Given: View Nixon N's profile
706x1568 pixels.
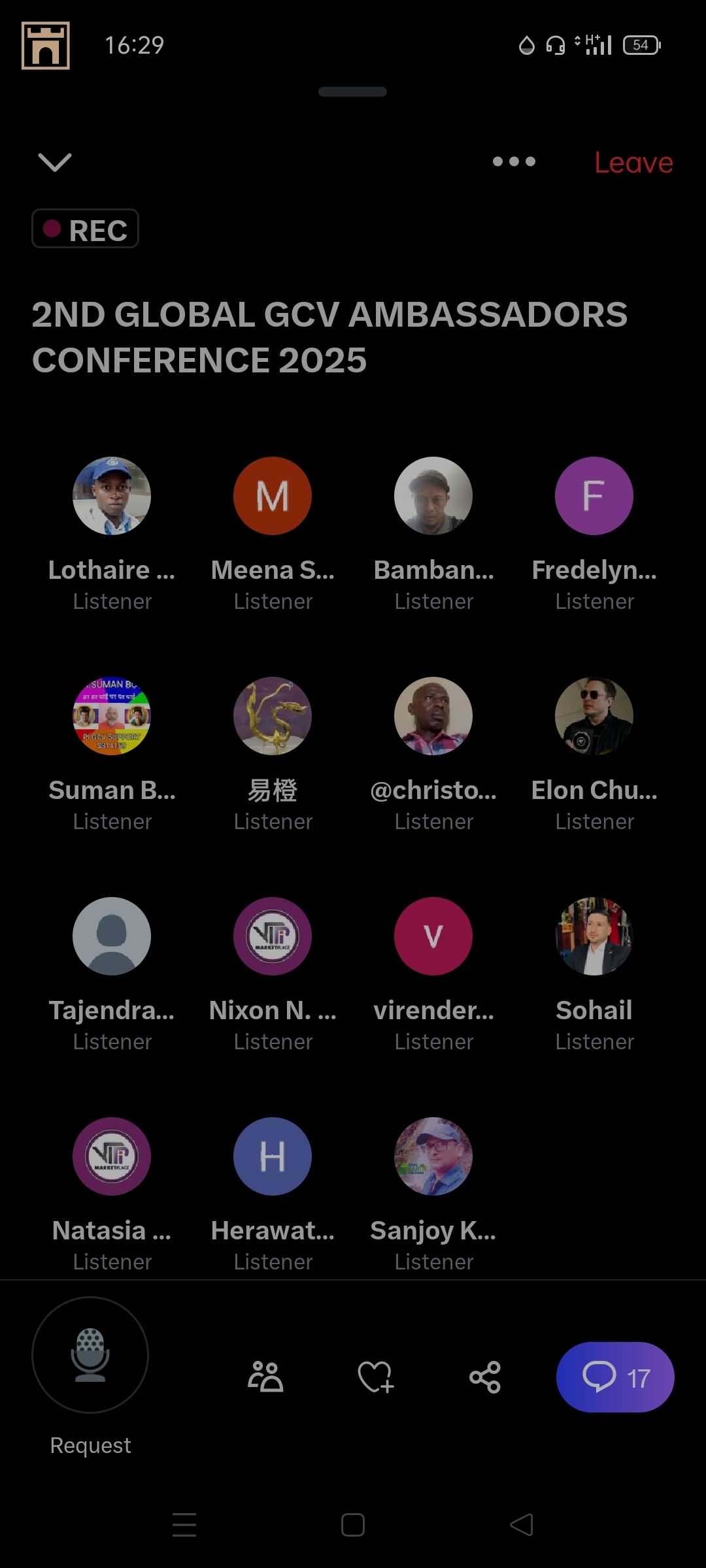Looking at the screenshot, I should [x=273, y=936].
